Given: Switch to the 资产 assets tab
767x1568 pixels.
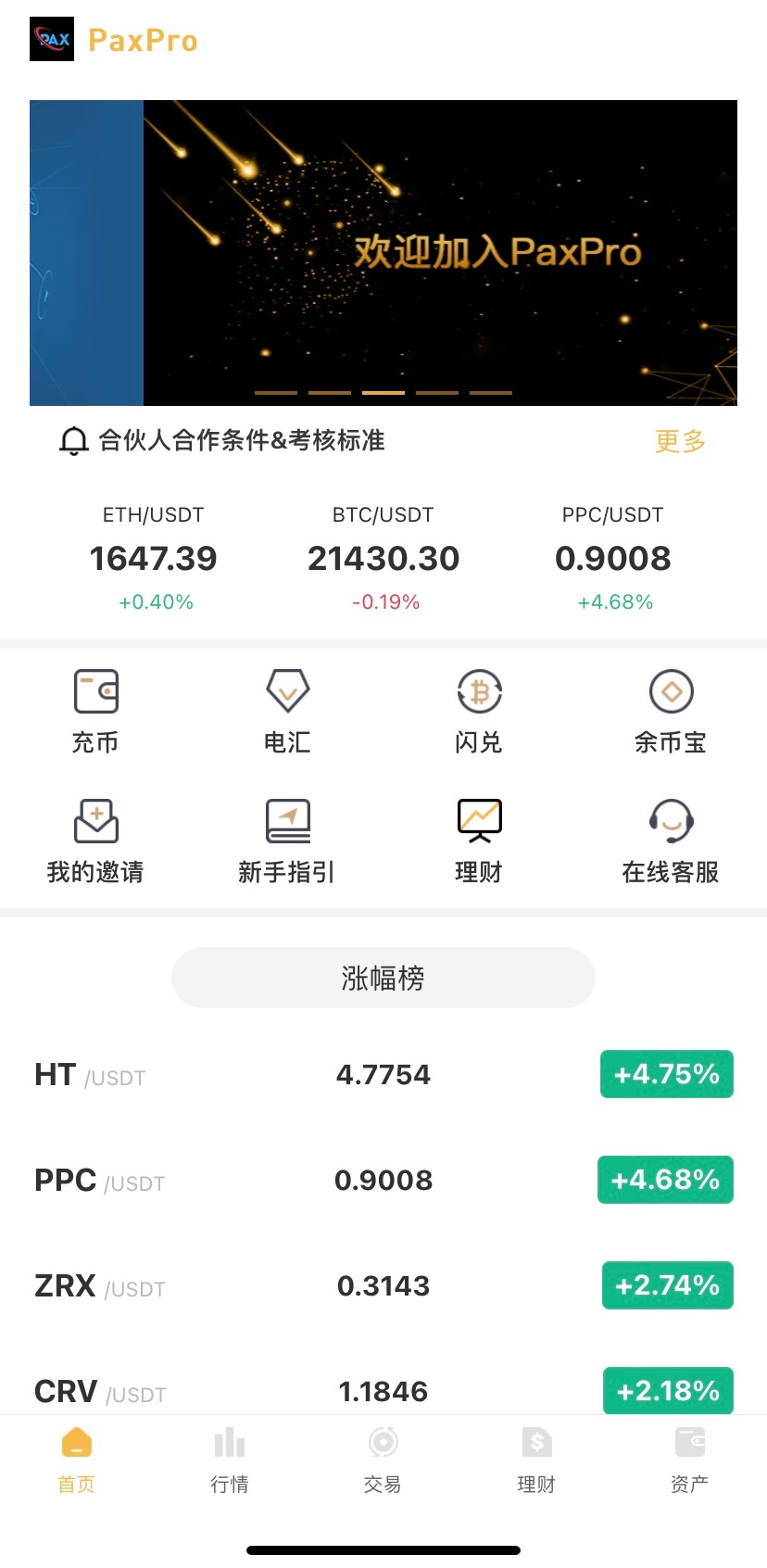Looking at the screenshot, I should pos(689,1459).
